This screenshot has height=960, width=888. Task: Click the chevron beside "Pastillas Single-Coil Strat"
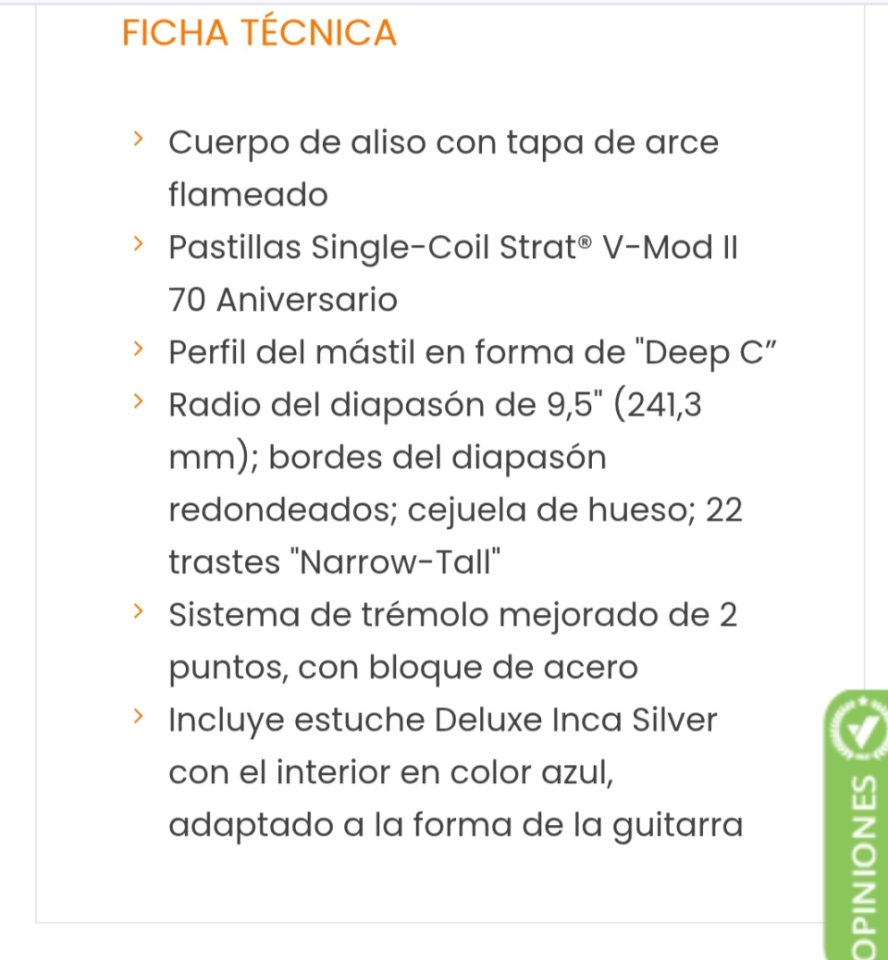(138, 243)
